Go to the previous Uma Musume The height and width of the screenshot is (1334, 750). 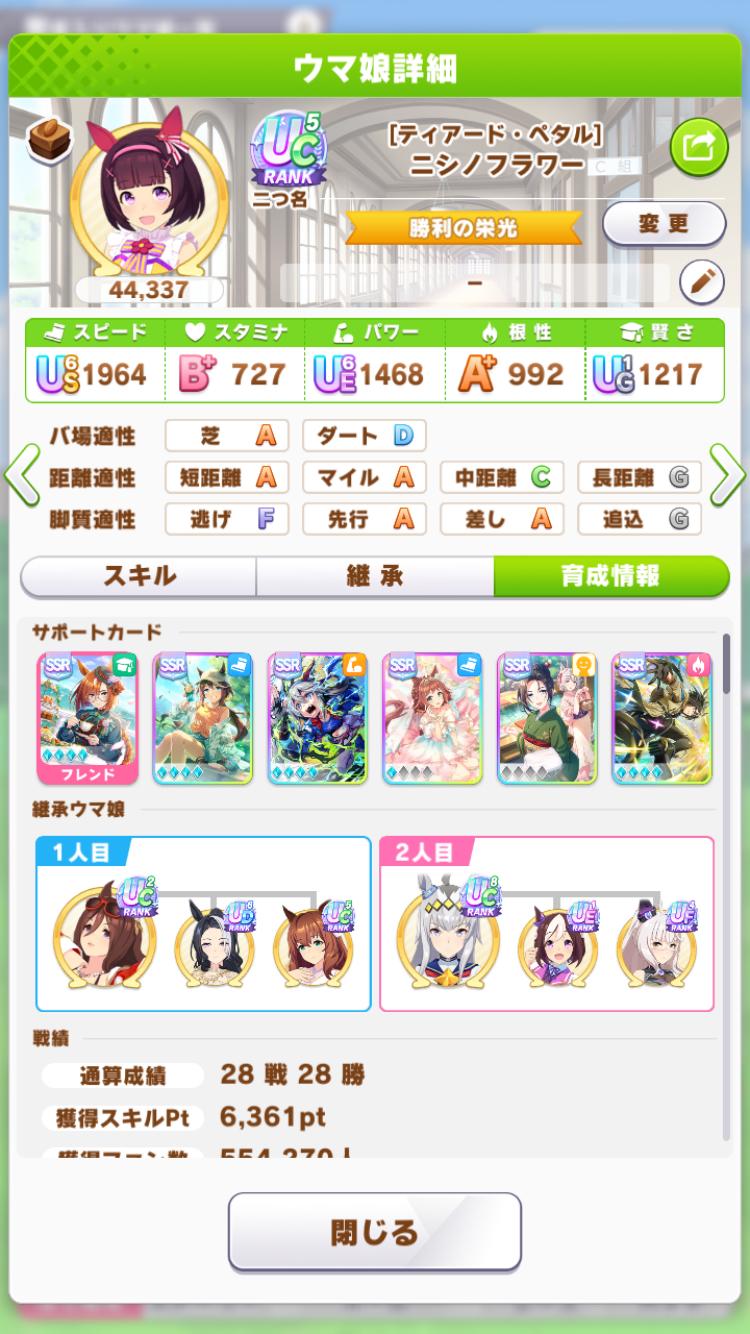coord(20,477)
